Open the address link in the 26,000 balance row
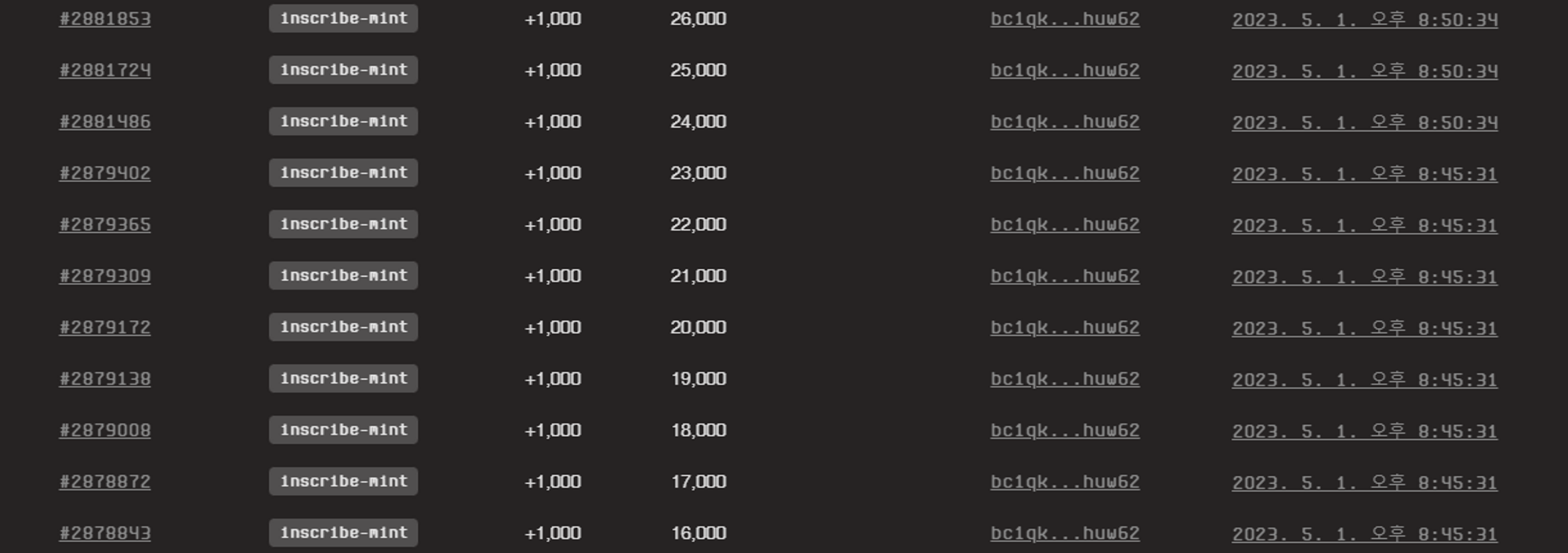This screenshot has height=553, width=1568. click(x=1065, y=19)
